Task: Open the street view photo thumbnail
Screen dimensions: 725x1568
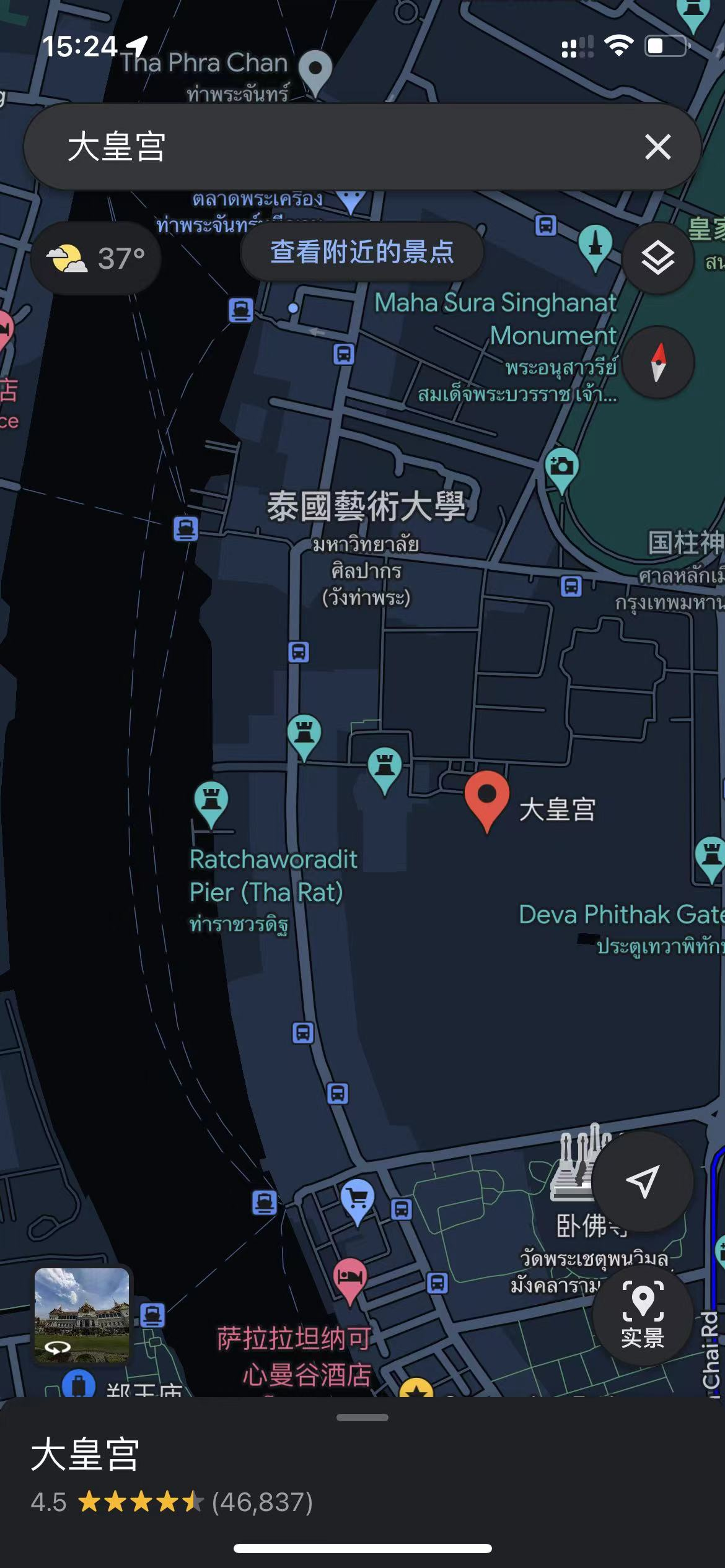Action: 82,1315
